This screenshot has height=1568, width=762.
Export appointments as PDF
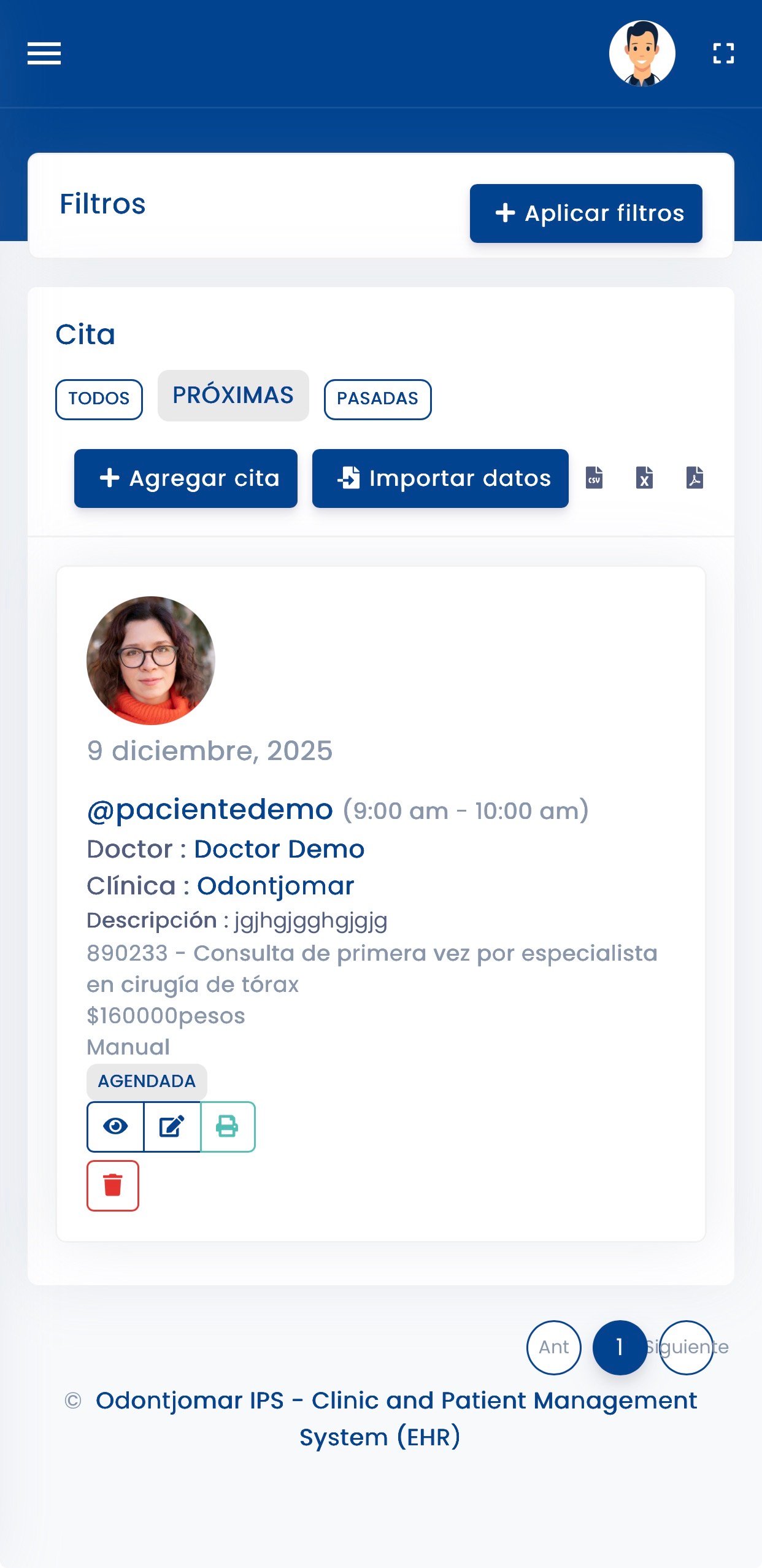click(695, 478)
